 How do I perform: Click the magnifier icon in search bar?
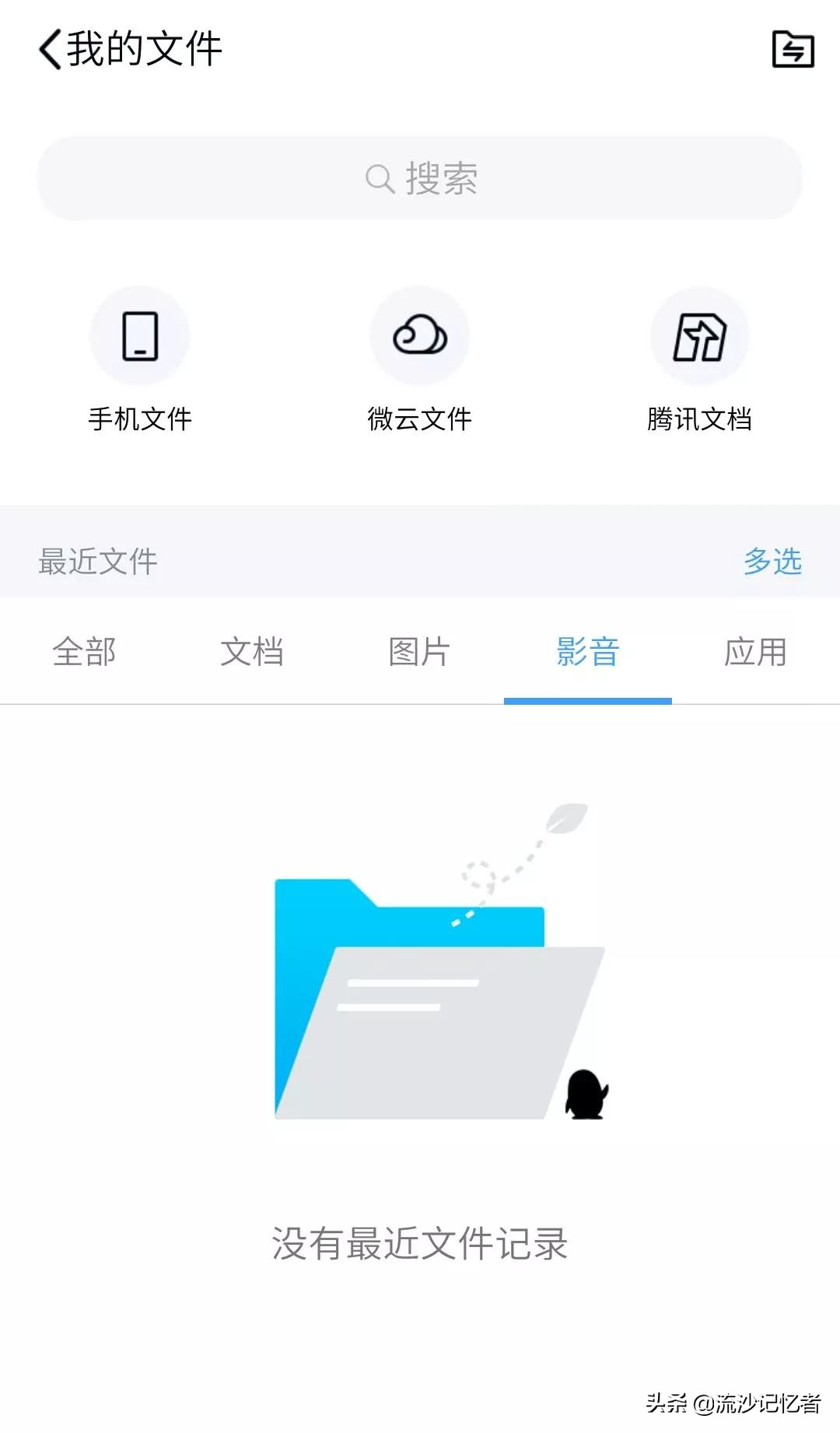(x=379, y=178)
